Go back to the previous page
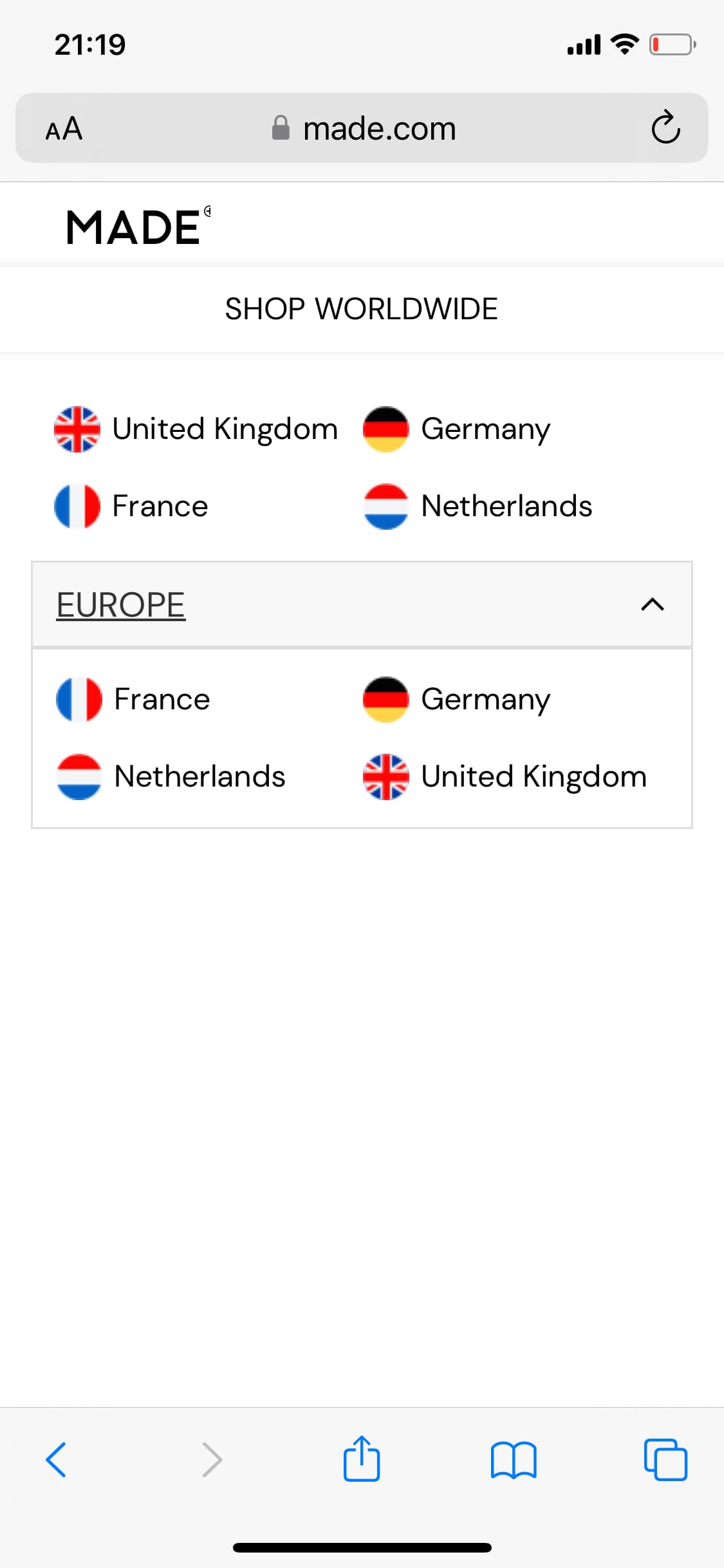 (56, 1459)
